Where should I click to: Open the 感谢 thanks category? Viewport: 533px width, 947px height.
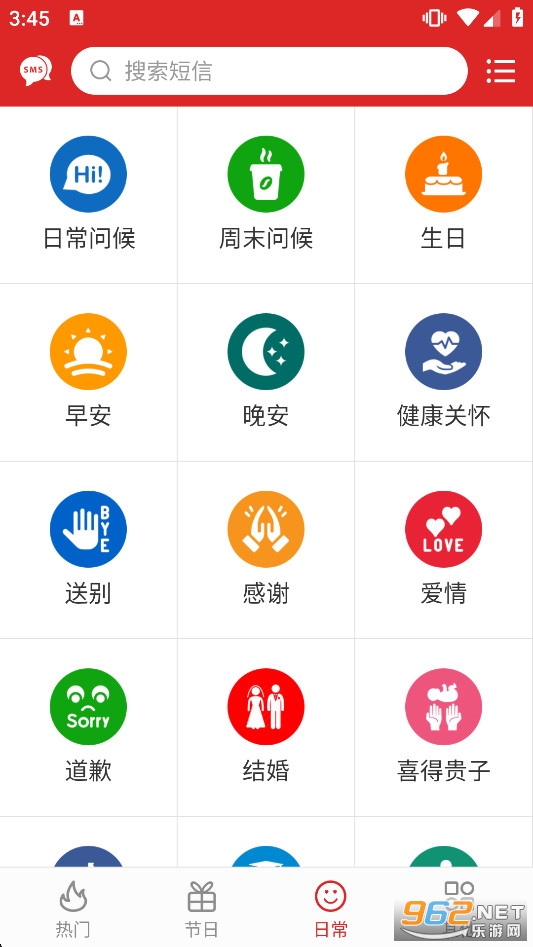[266, 550]
